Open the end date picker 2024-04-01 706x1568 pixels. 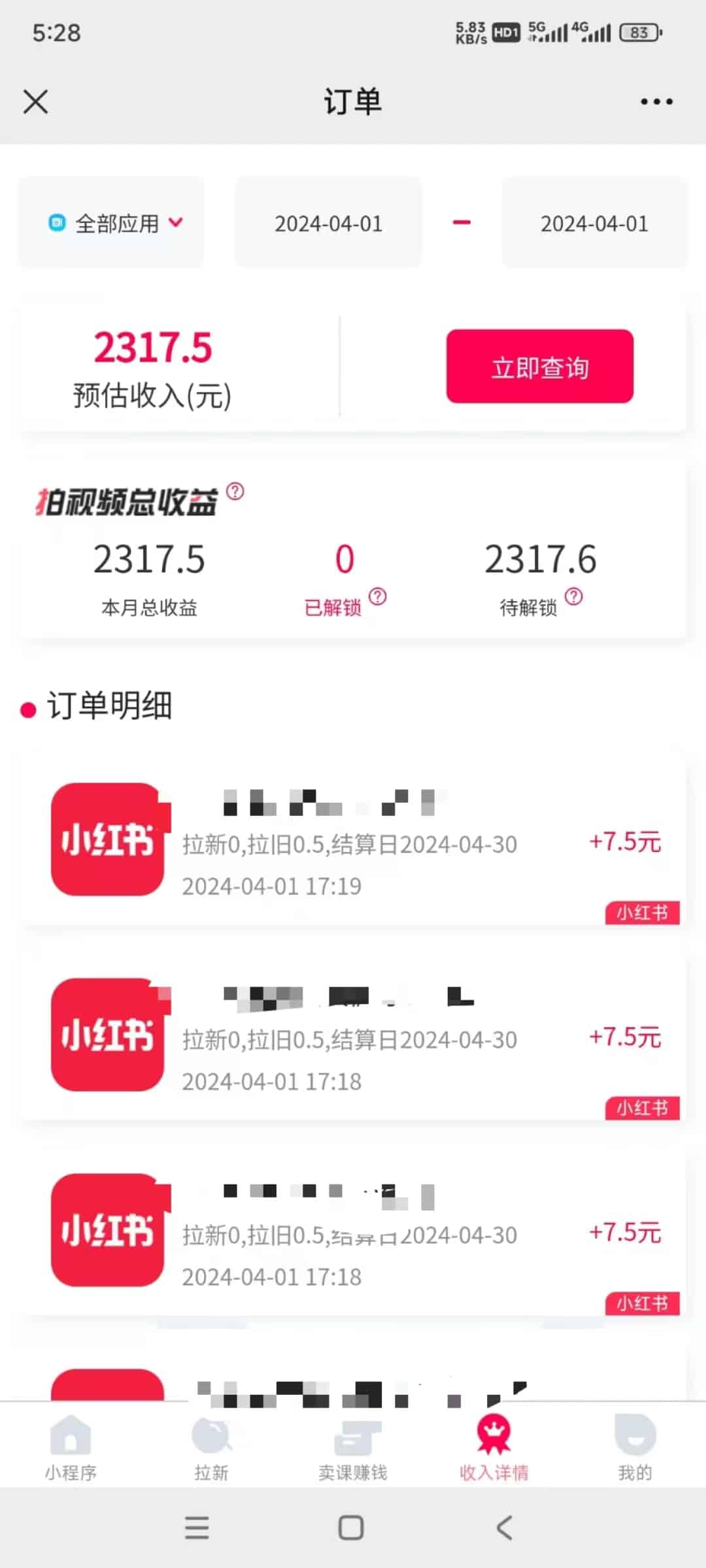pyautogui.click(x=594, y=223)
